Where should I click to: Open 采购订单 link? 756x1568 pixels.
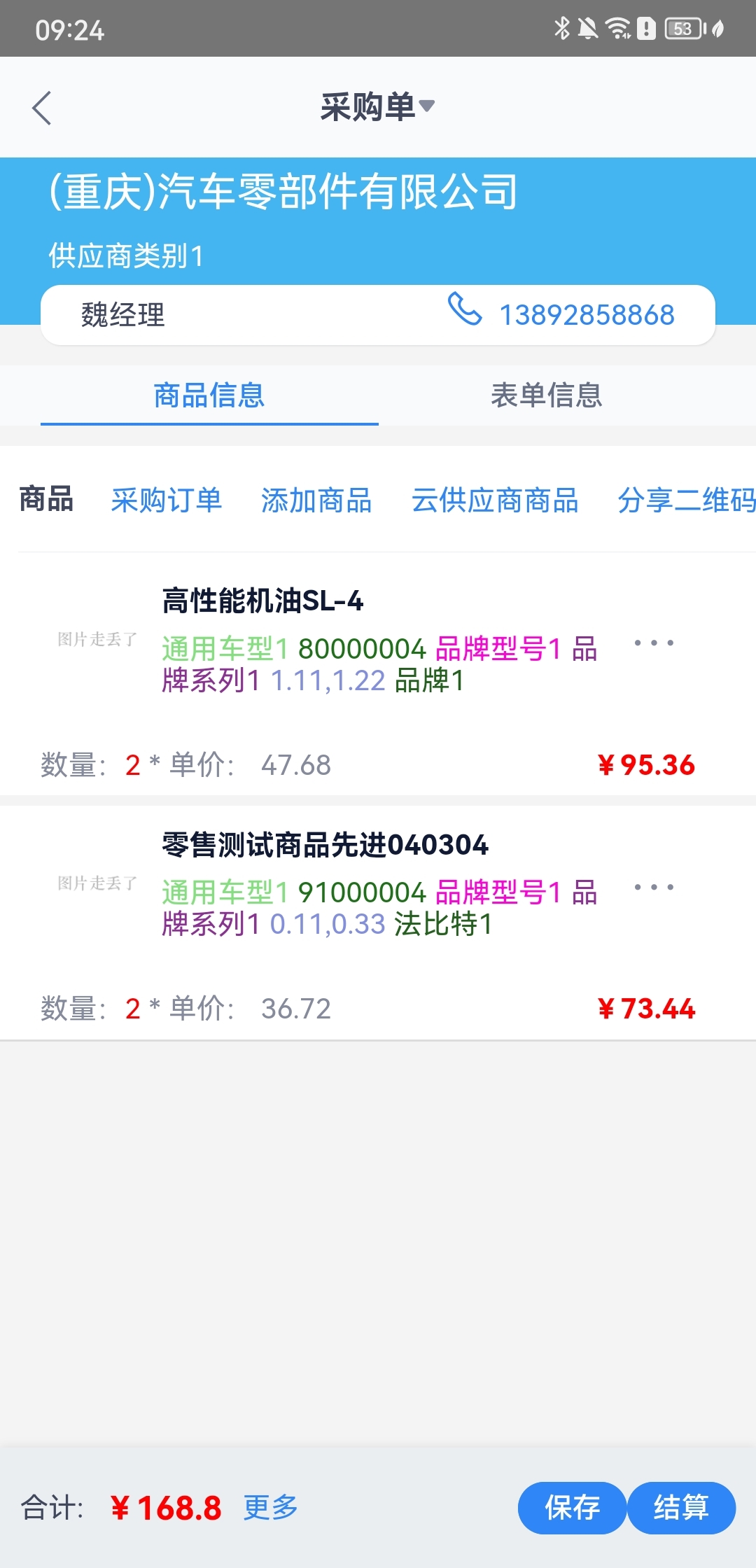click(x=167, y=500)
